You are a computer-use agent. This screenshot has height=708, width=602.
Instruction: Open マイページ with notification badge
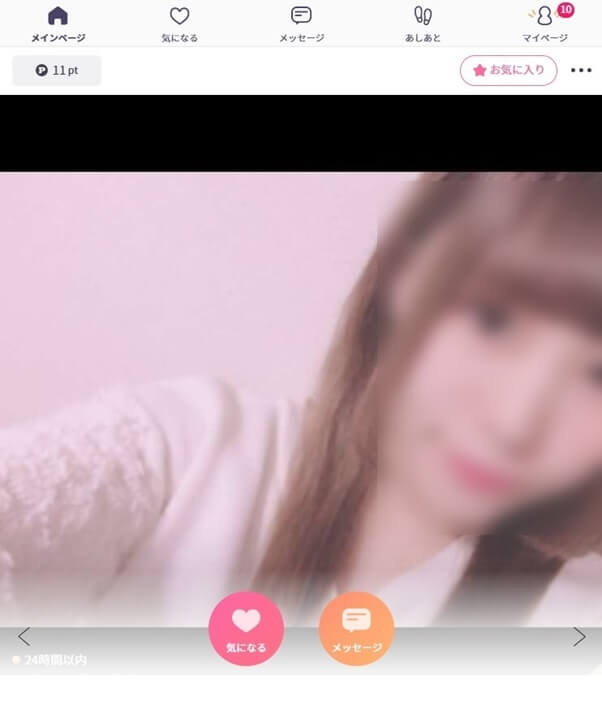[x=545, y=24]
